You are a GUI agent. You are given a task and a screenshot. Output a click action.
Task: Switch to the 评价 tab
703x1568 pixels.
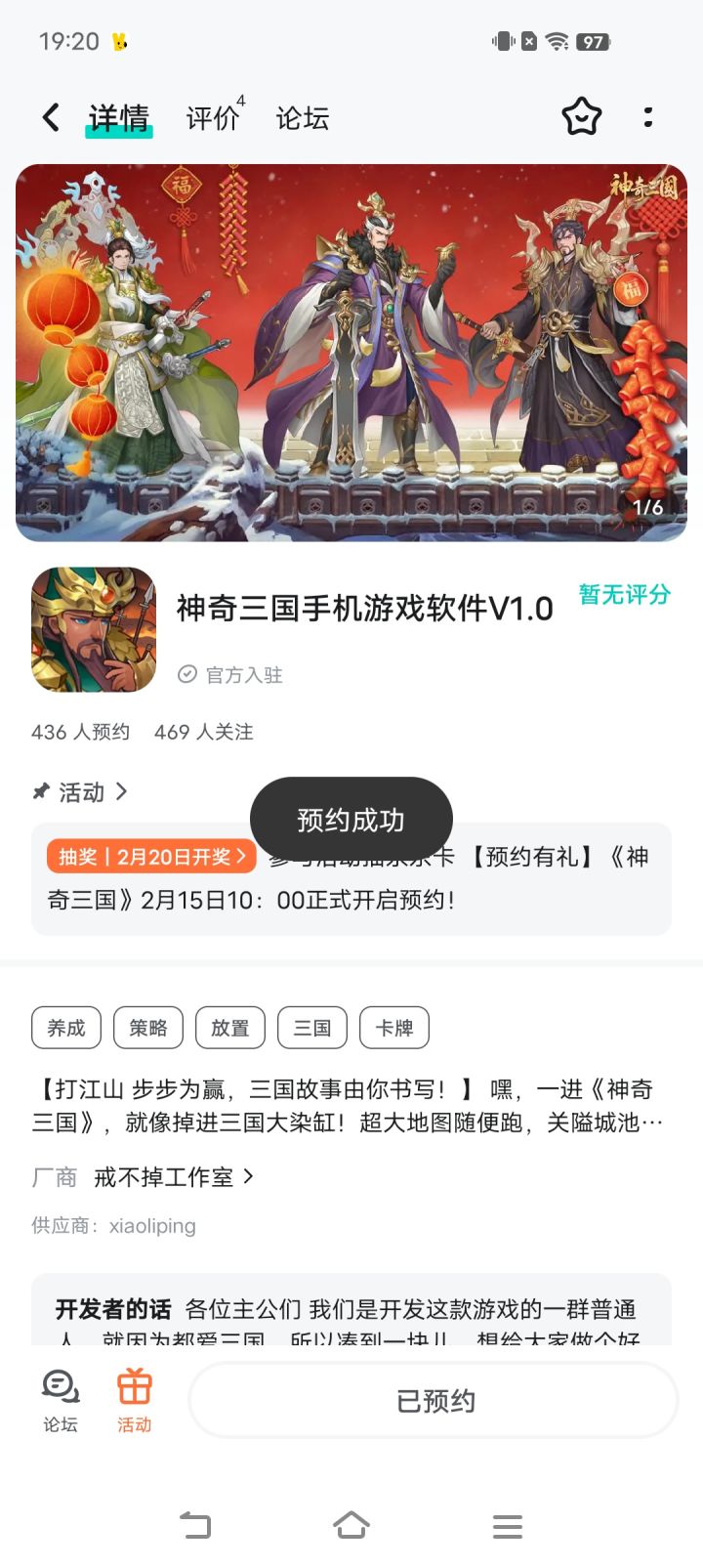211,117
